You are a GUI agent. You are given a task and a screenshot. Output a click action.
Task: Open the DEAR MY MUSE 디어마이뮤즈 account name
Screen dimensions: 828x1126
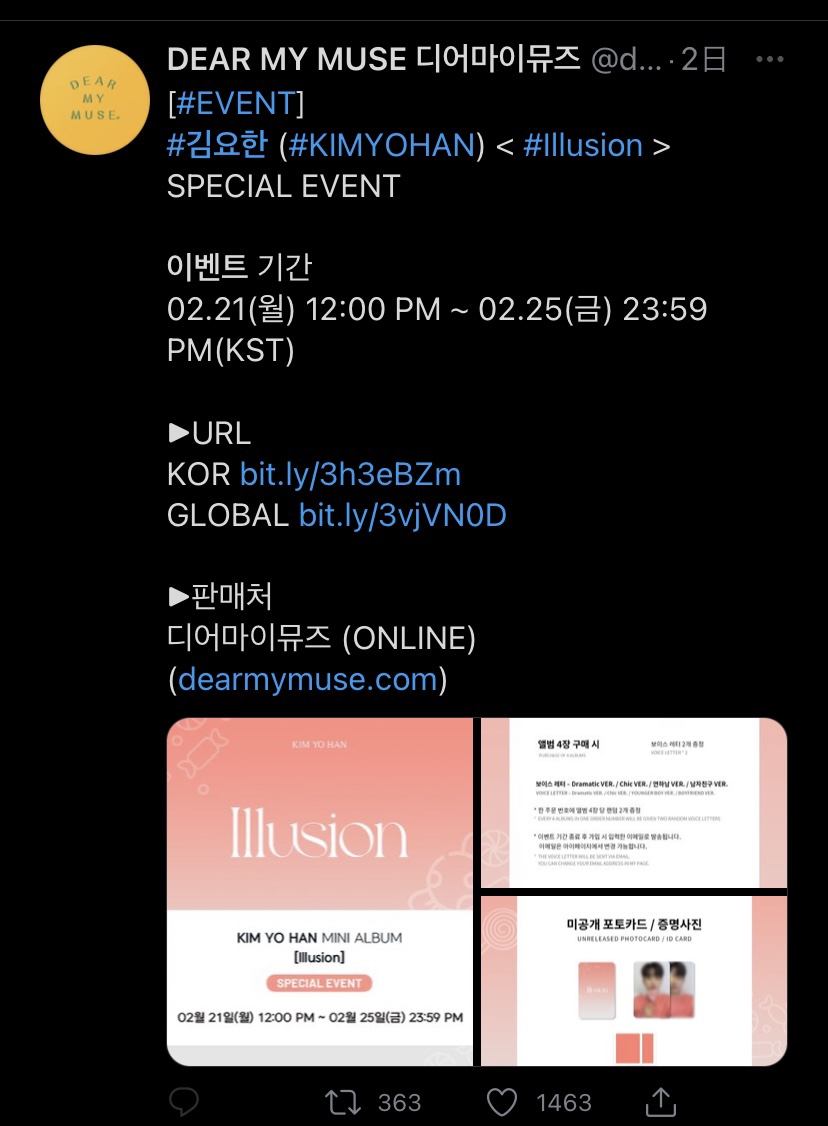[373, 60]
